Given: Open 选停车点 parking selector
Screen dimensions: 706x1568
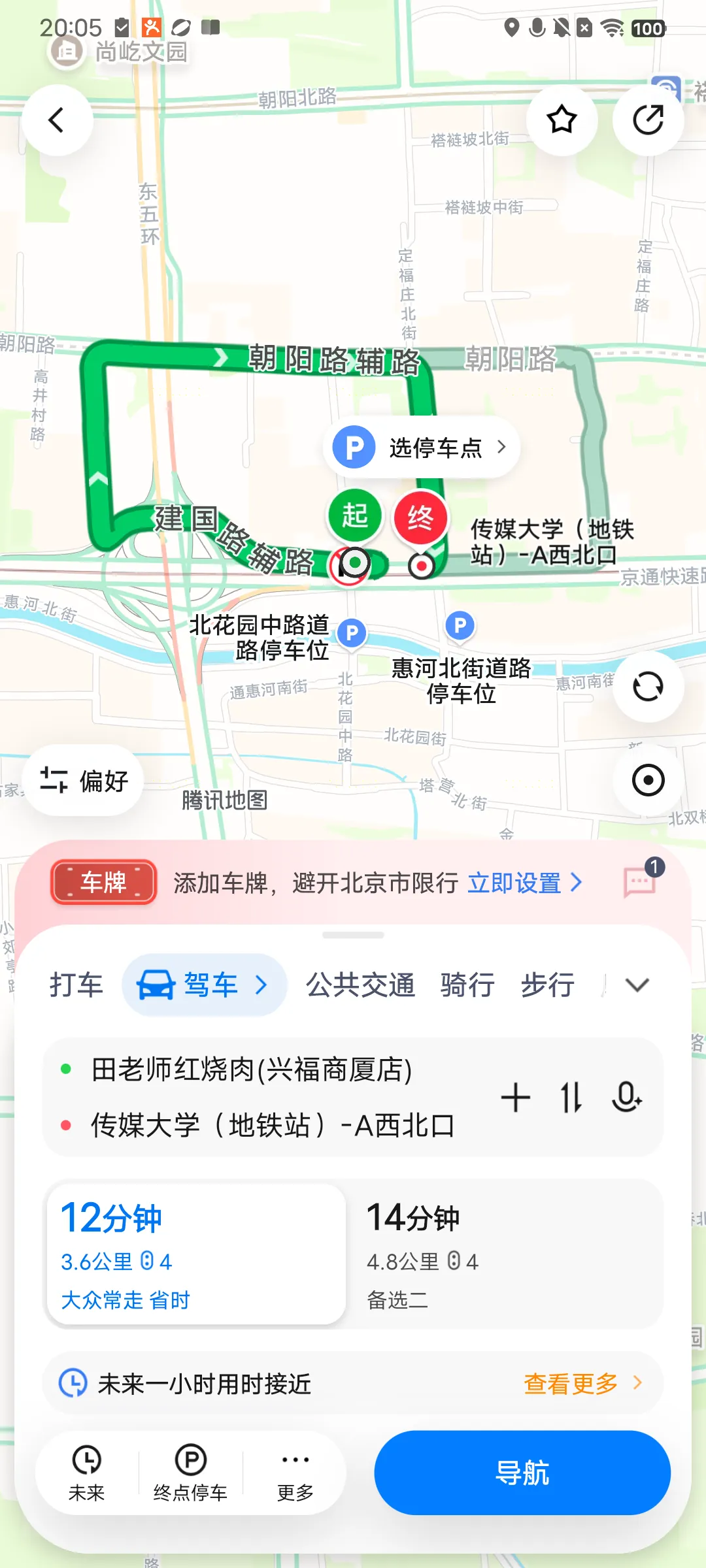Looking at the screenshot, I should [x=422, y=448].
